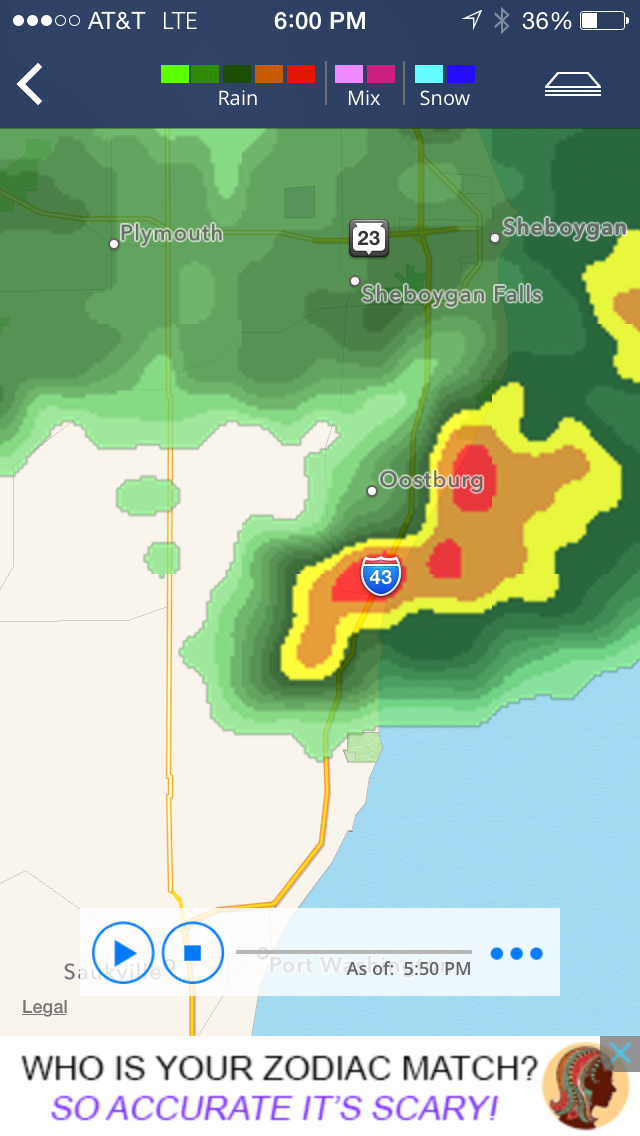This screenshot has height=1136, width=640.
Task: Go back using the top-left arrow
Action: coord(30,84)
